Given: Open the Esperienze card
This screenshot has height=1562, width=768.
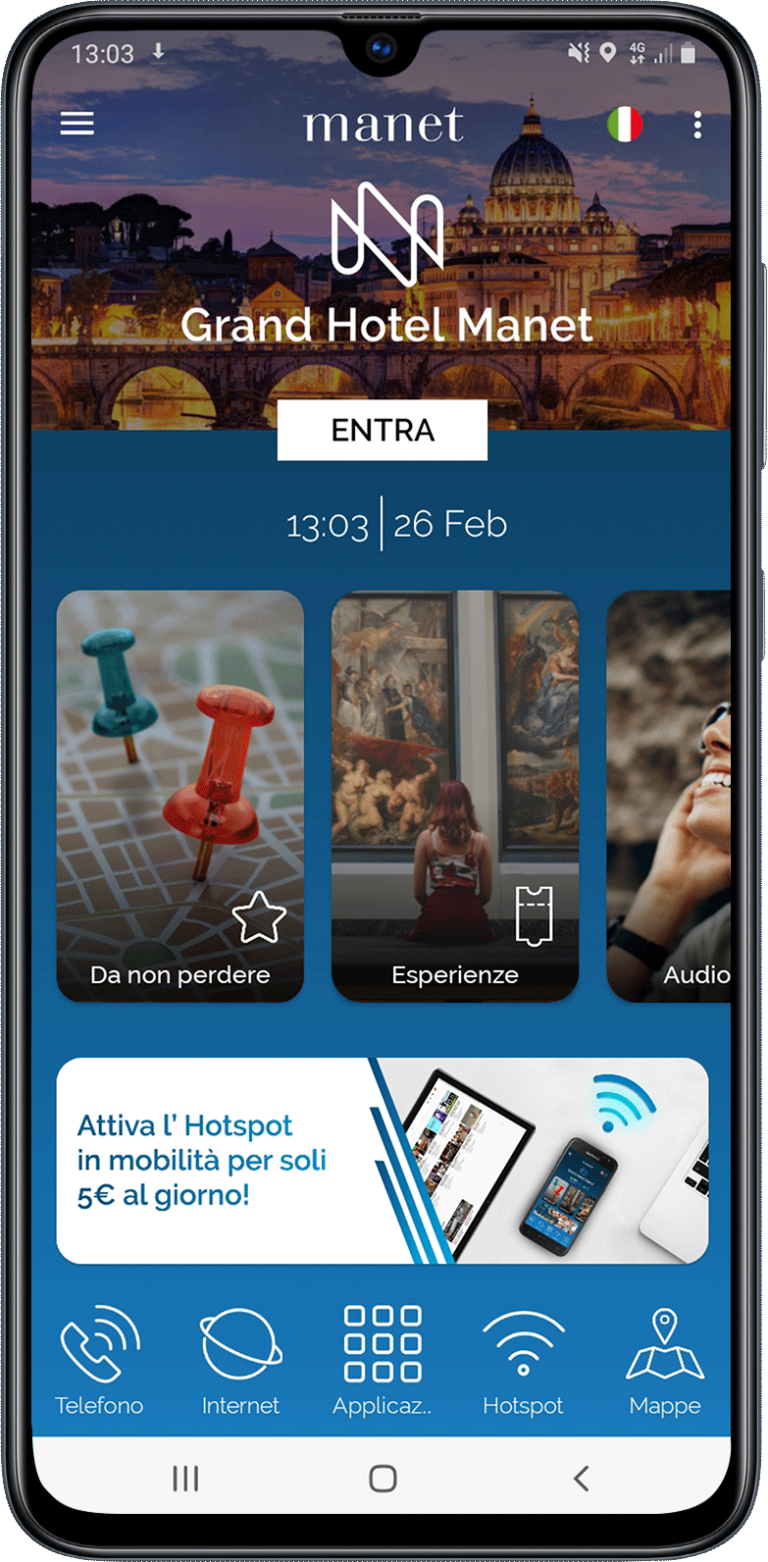Looking at the screenshot, I should tap(455, 795).
